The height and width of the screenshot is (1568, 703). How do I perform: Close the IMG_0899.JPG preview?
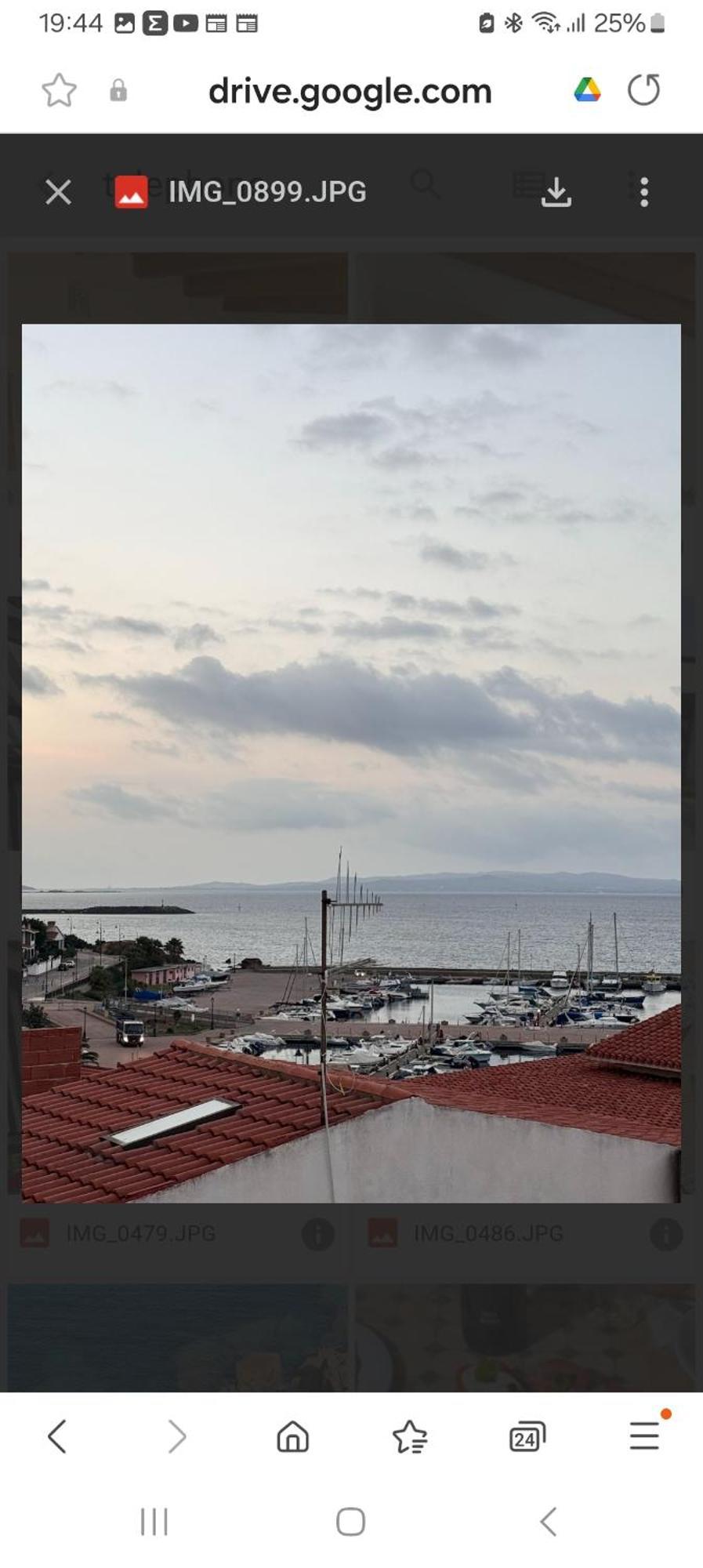(x=58, y=192)
